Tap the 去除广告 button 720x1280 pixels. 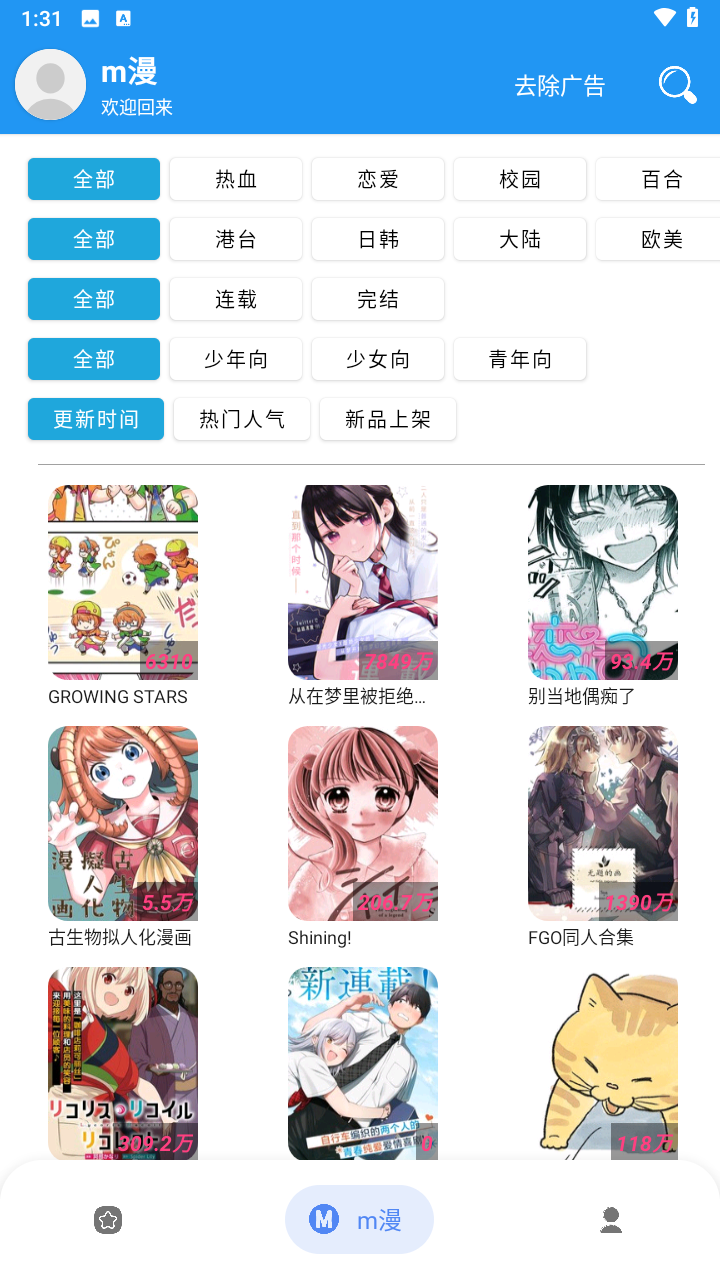click(x=560, y=86)
